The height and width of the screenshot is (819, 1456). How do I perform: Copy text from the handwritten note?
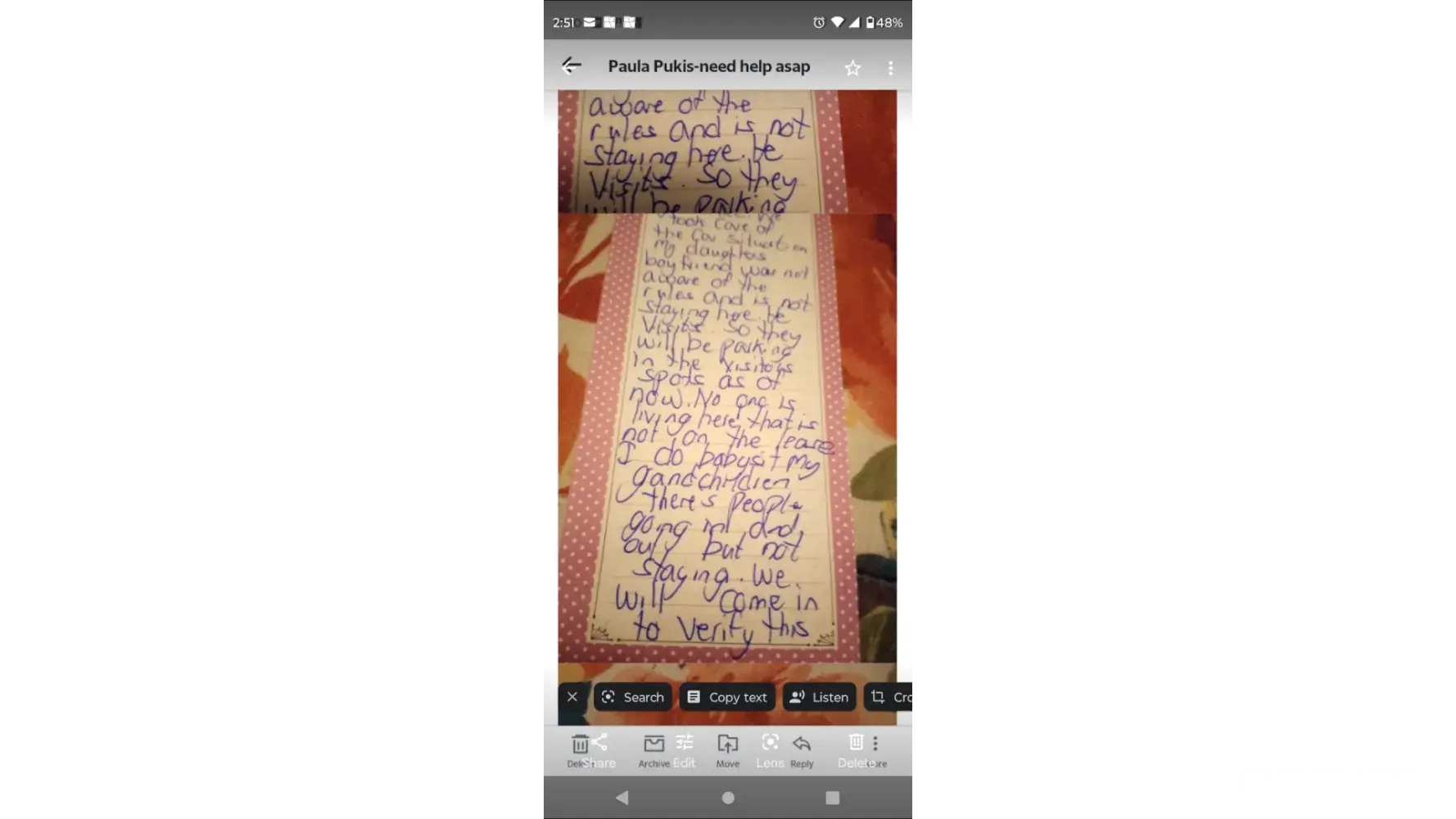727,697
